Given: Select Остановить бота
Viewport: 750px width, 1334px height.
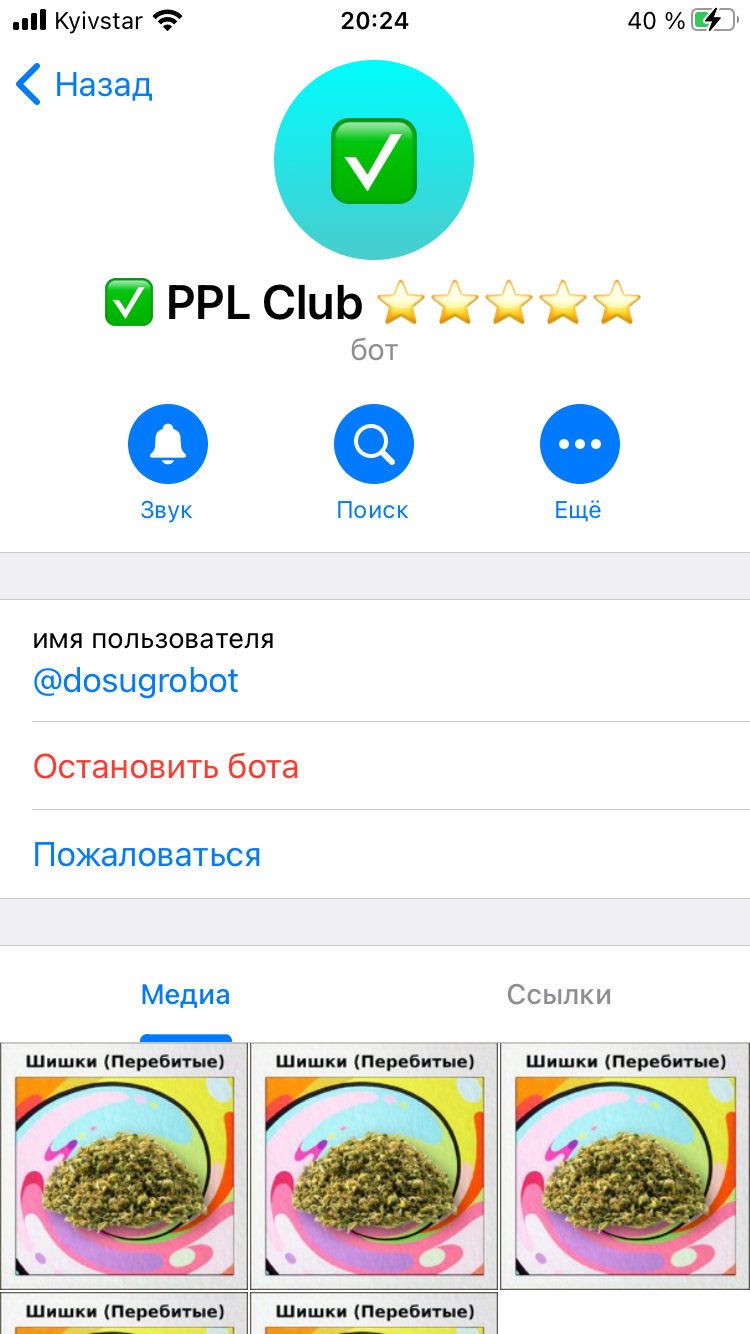Looking at the screenshot, I should (x=375, y=766).
